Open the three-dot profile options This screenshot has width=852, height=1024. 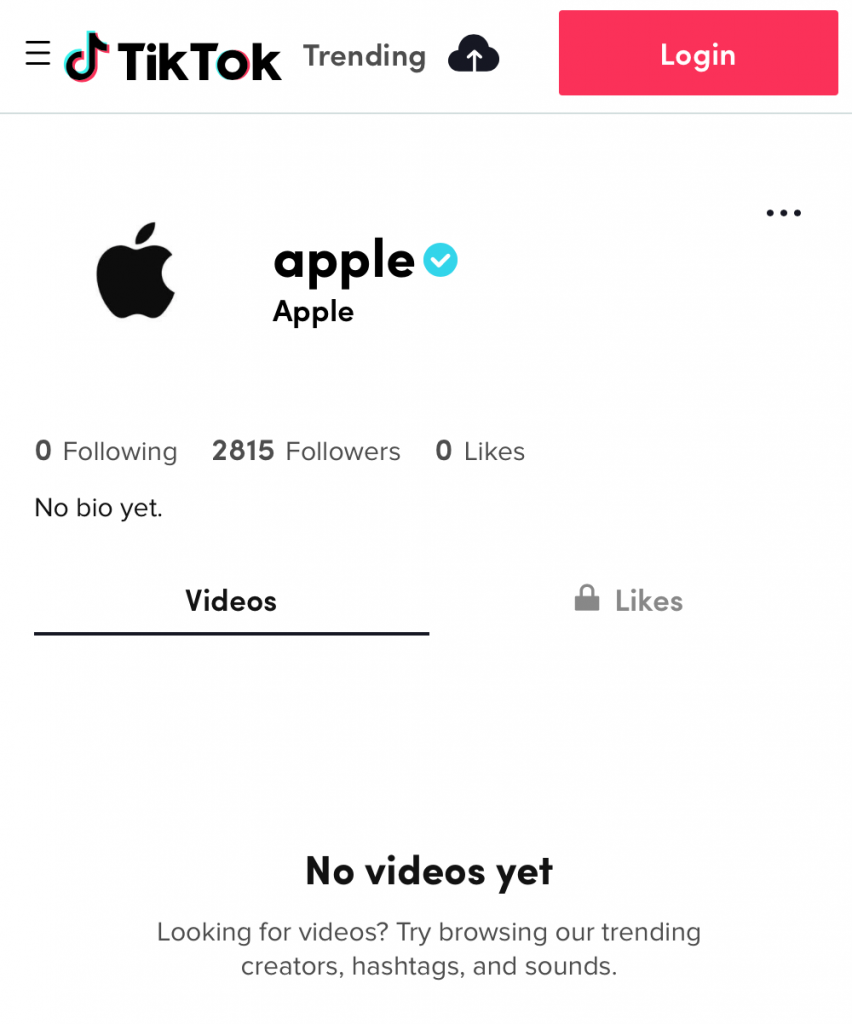783,213
